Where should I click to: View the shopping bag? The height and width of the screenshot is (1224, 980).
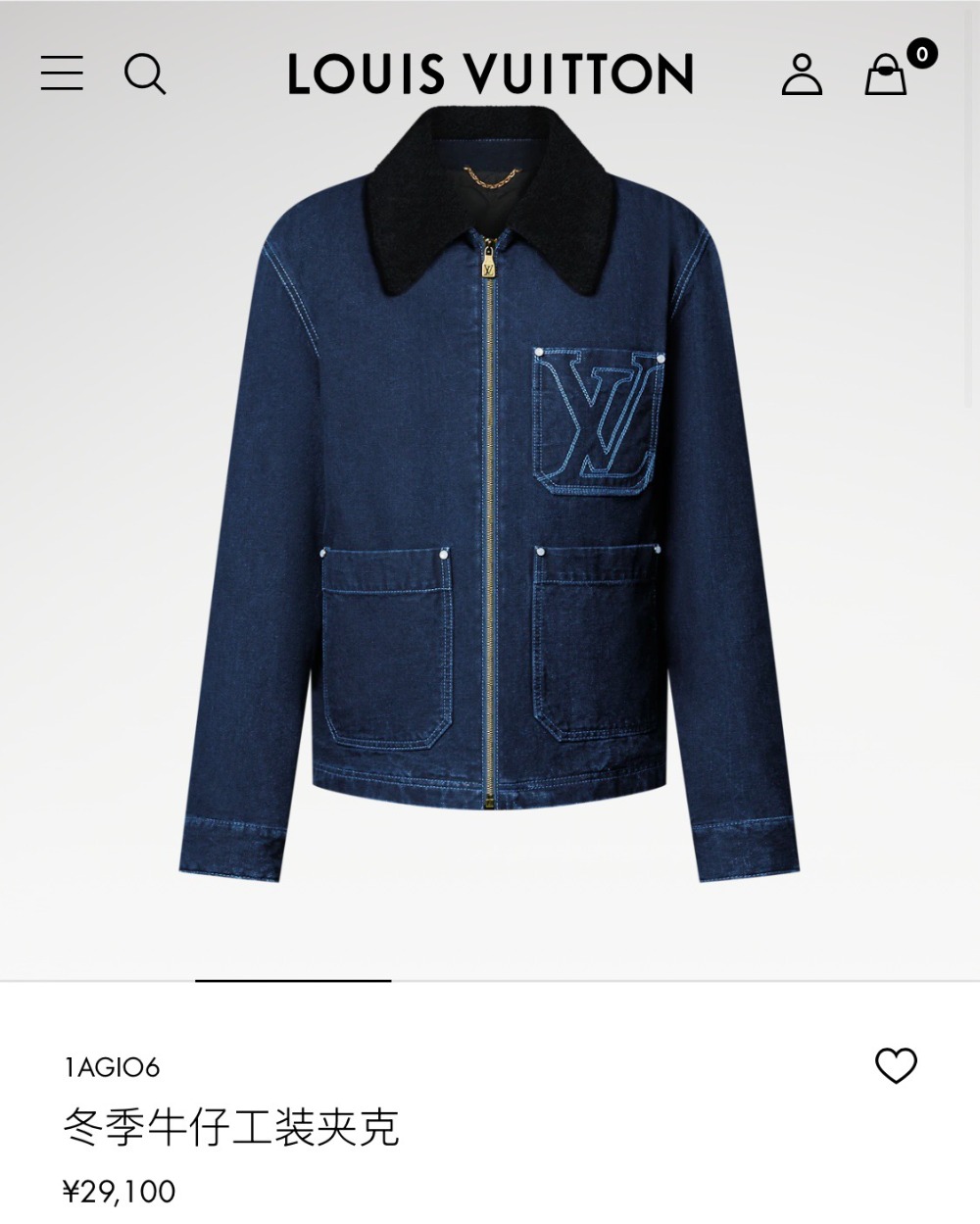point(887,74)
